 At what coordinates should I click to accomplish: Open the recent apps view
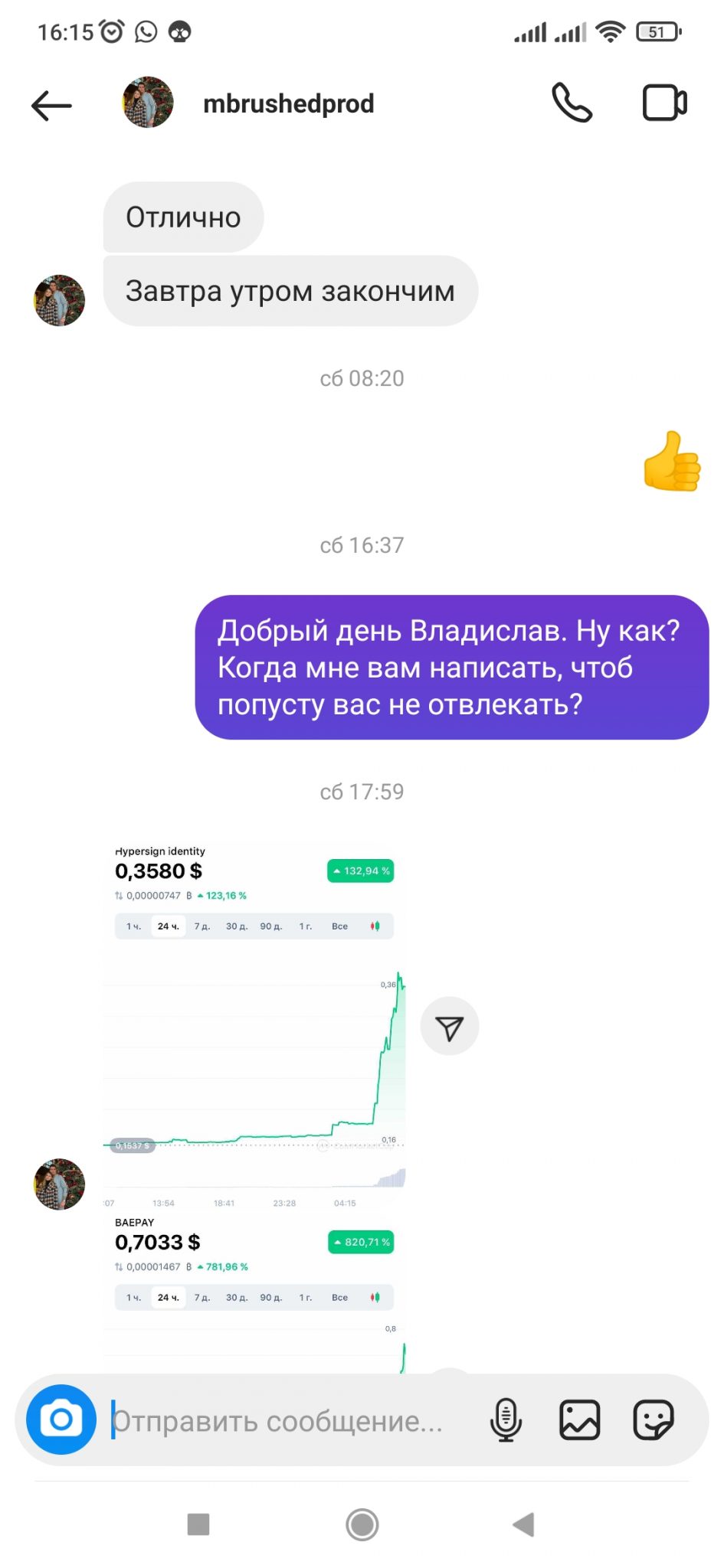[198, 1524]
